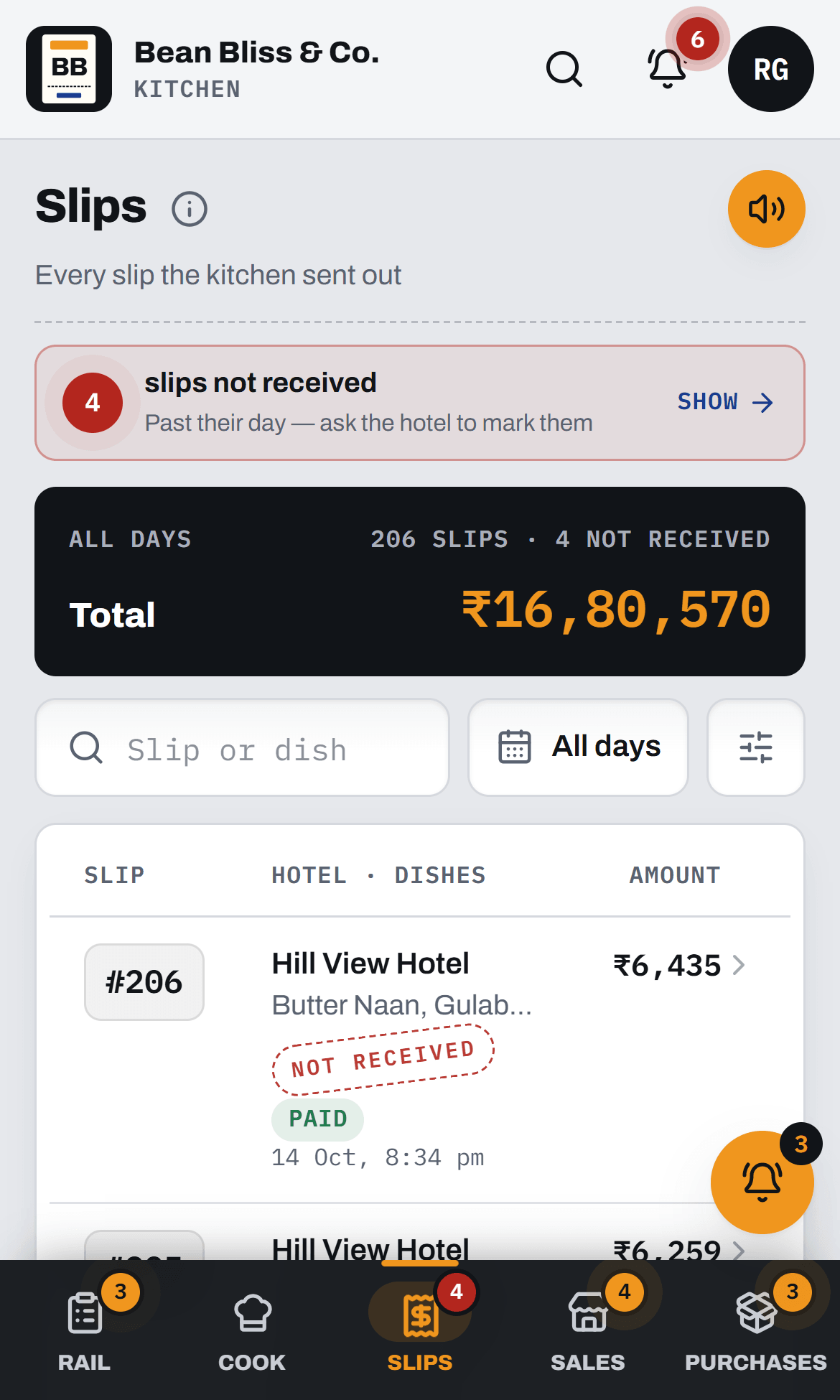Toggle the orange sound alert button

coord(766,209)
